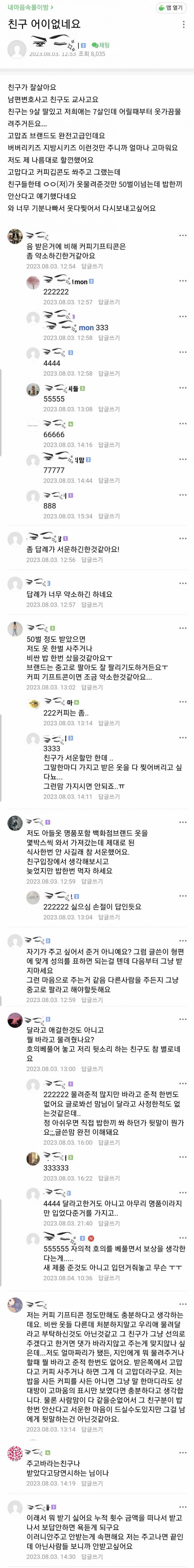Open more options on the '4444' comment from 12:58
Viewport: 194px width, 1568px height.
coord(182,352)
